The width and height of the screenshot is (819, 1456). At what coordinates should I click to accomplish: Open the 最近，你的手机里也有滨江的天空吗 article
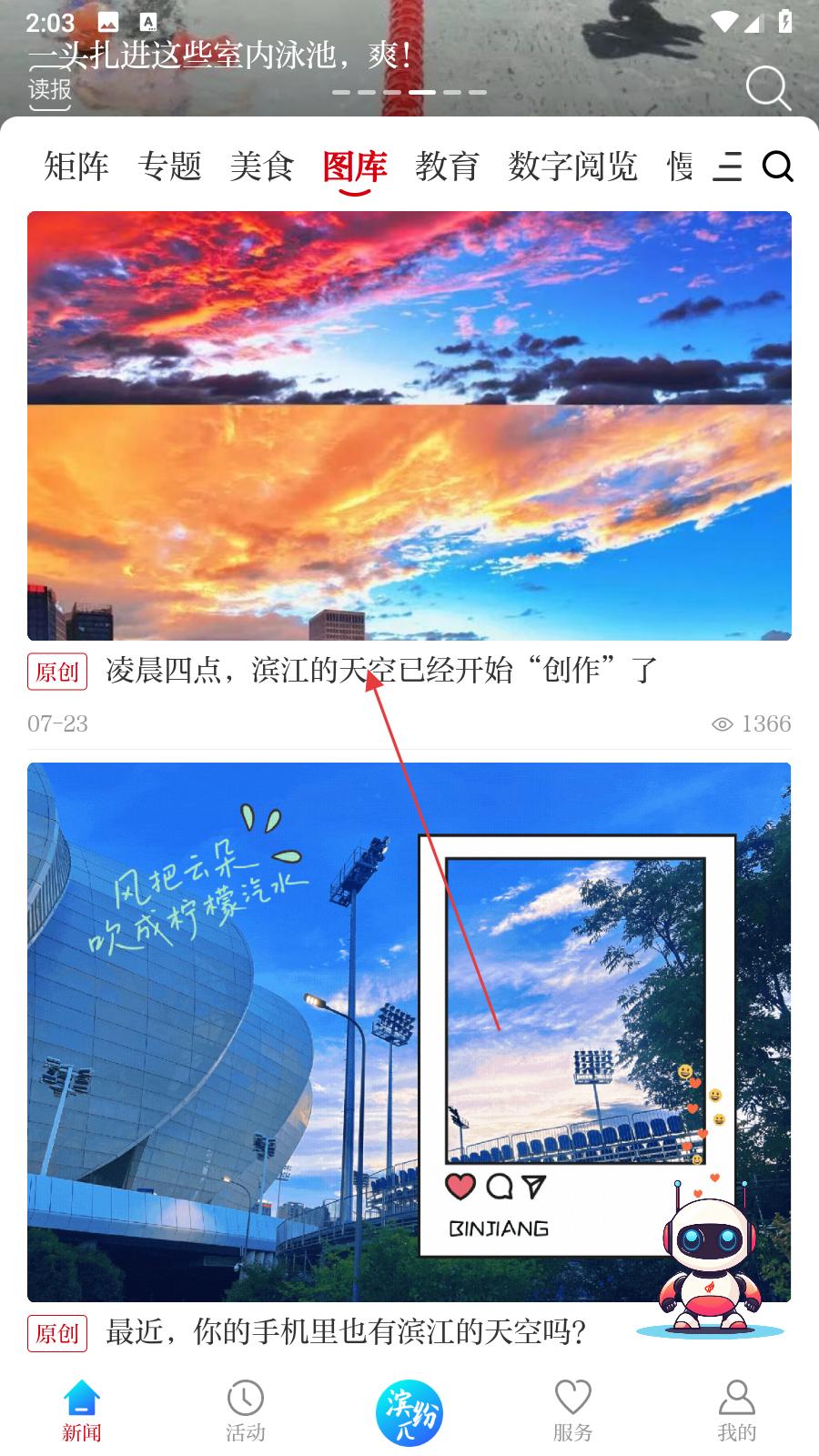click(346, 1332)
